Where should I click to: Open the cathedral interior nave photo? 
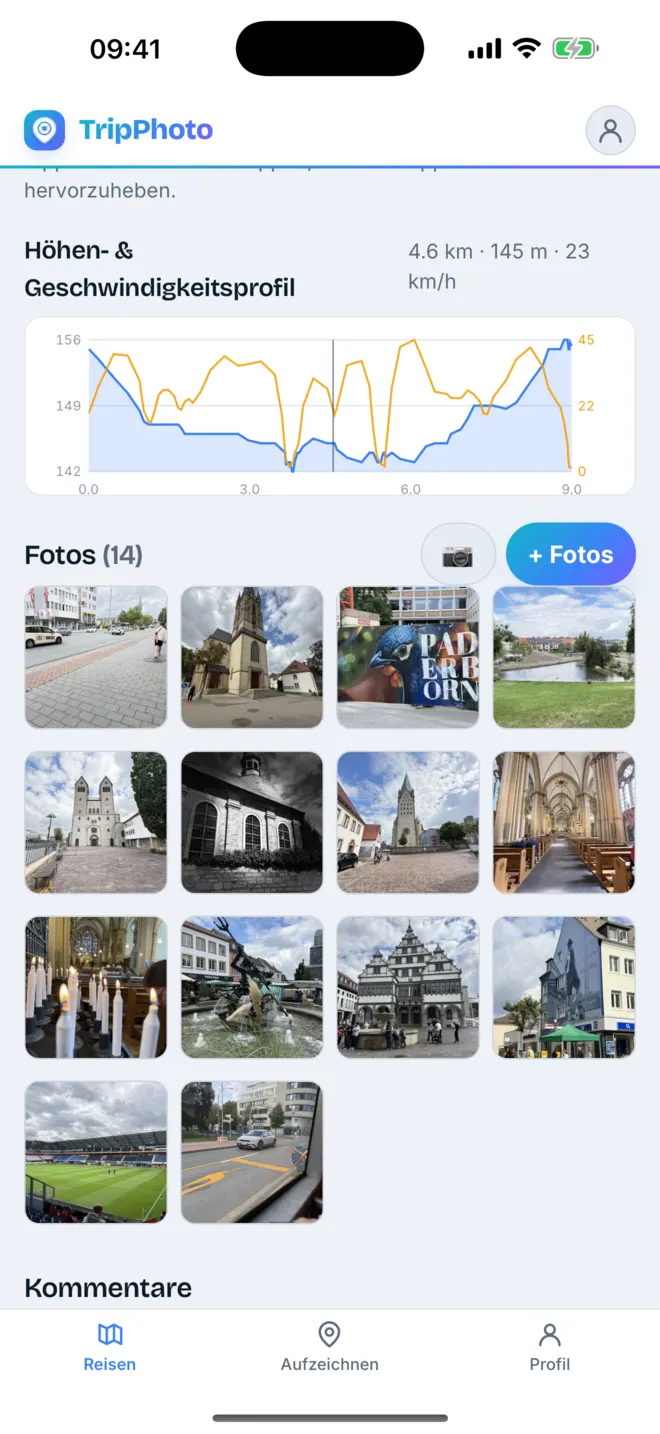point(564,822)
